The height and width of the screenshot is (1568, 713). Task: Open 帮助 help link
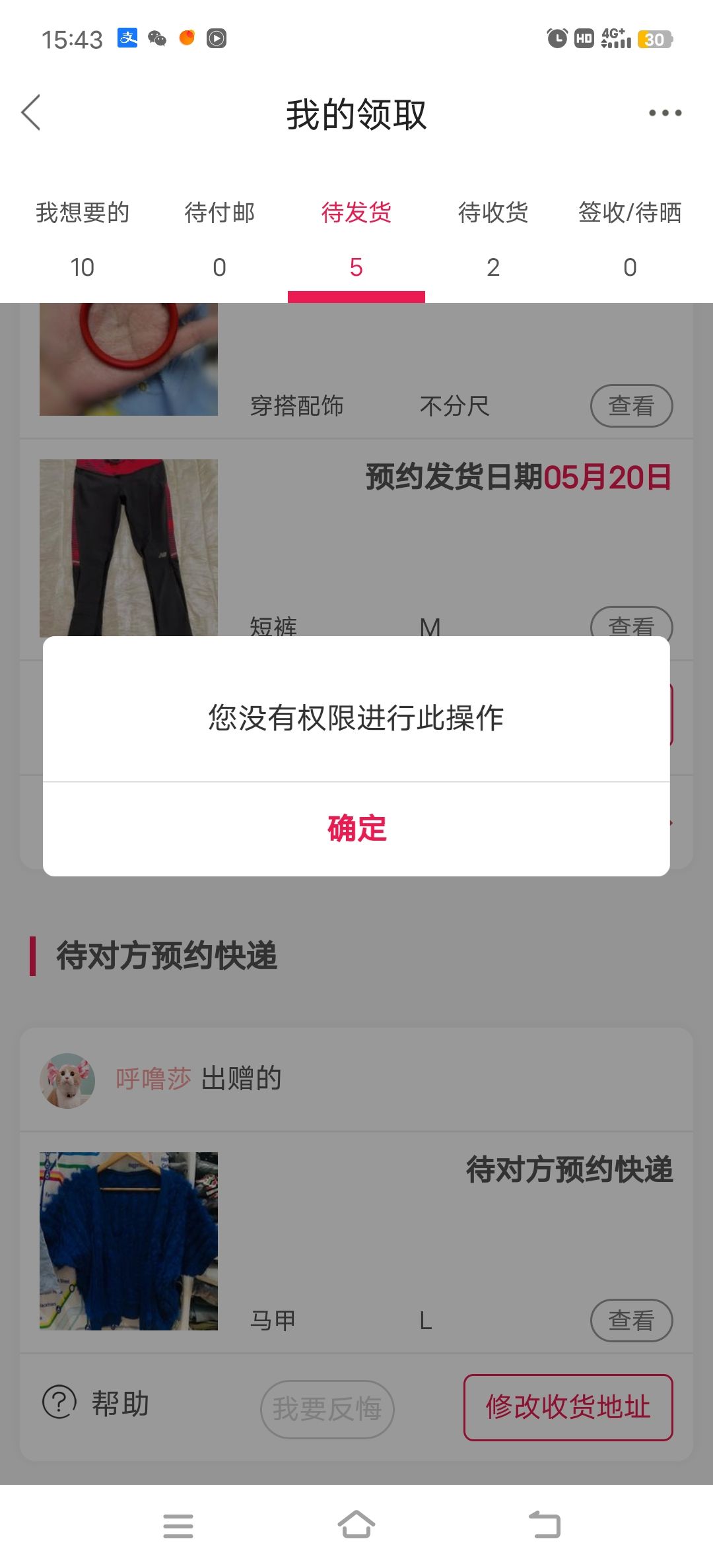96,1403
